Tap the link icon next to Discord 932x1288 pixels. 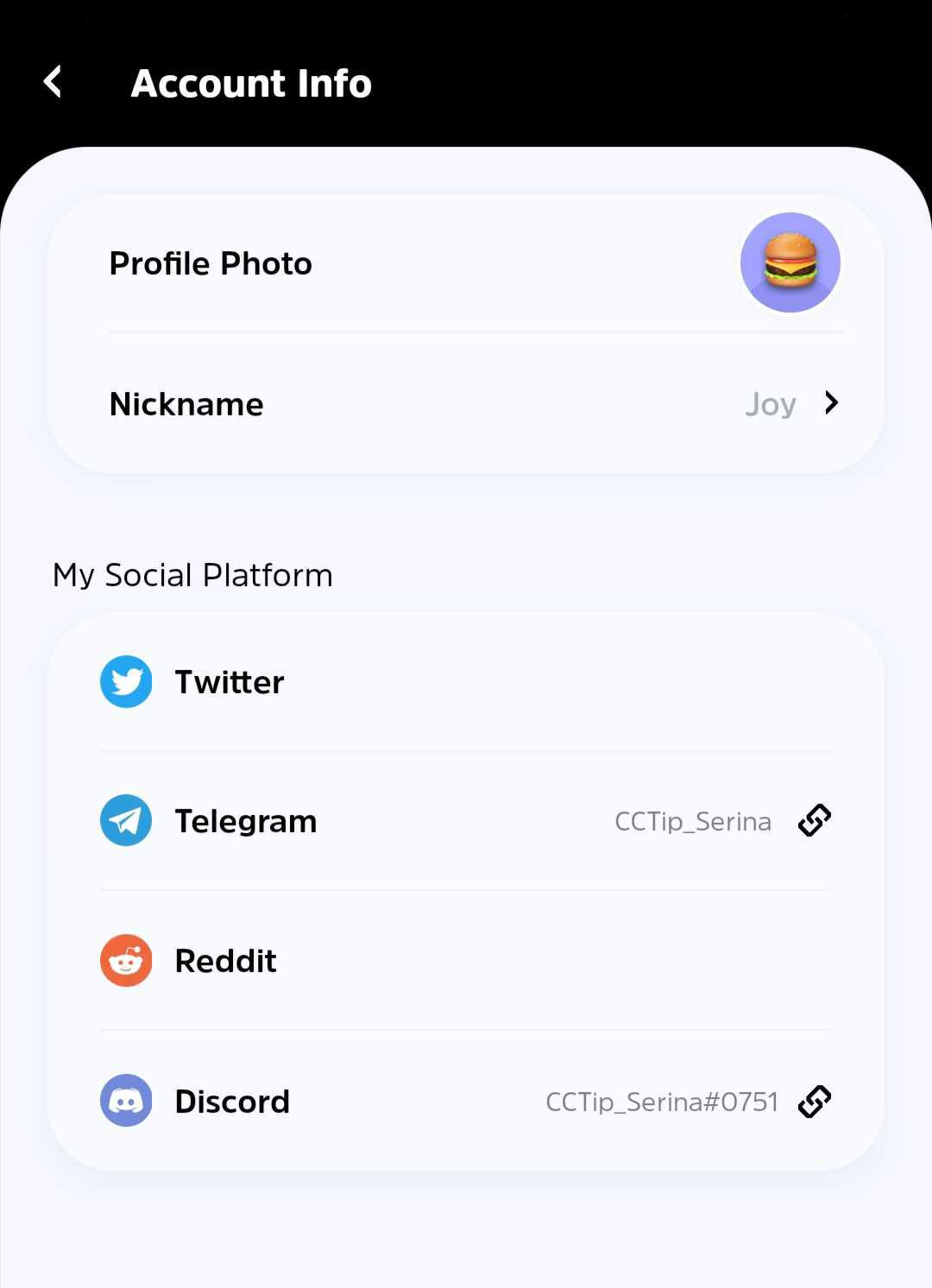[814, 1102]
